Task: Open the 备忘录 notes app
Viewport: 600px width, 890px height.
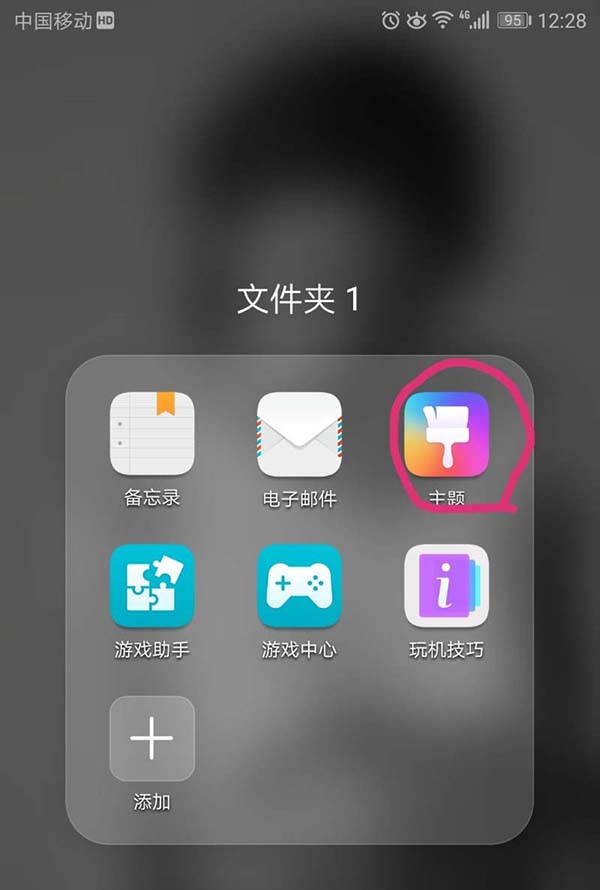Action: point(152,433)
